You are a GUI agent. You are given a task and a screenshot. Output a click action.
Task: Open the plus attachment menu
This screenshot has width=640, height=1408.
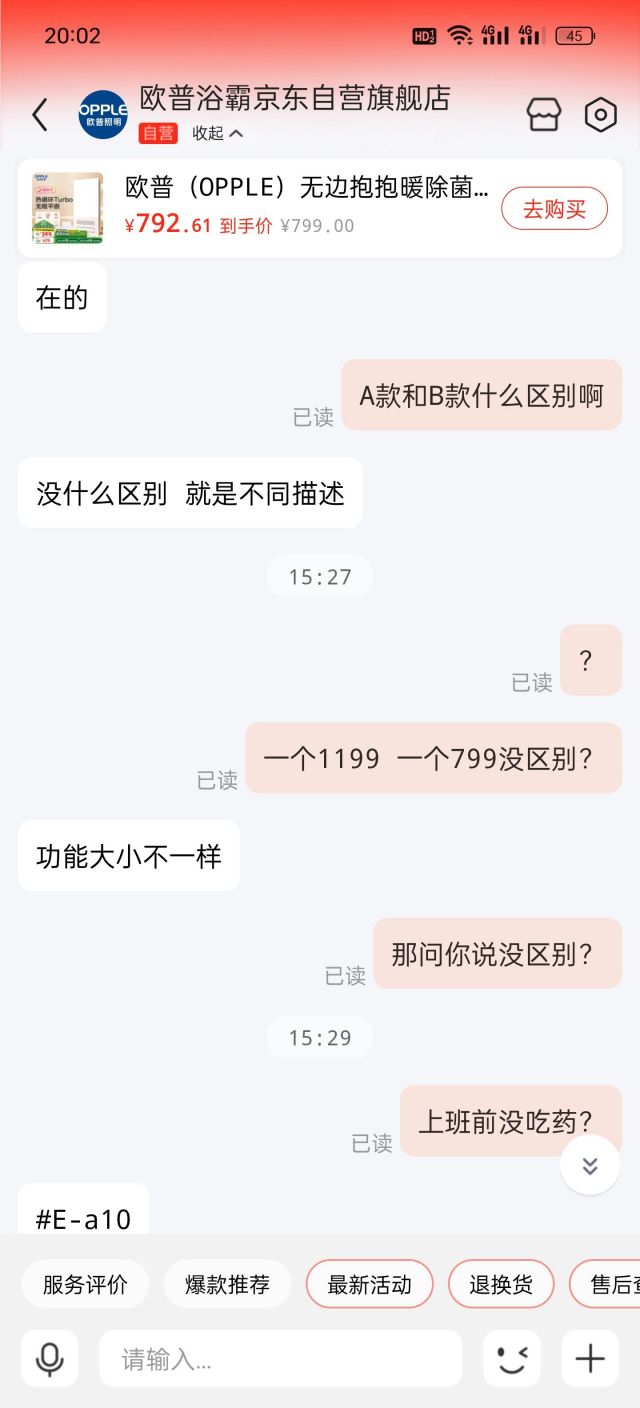(x=590, y=1358)
